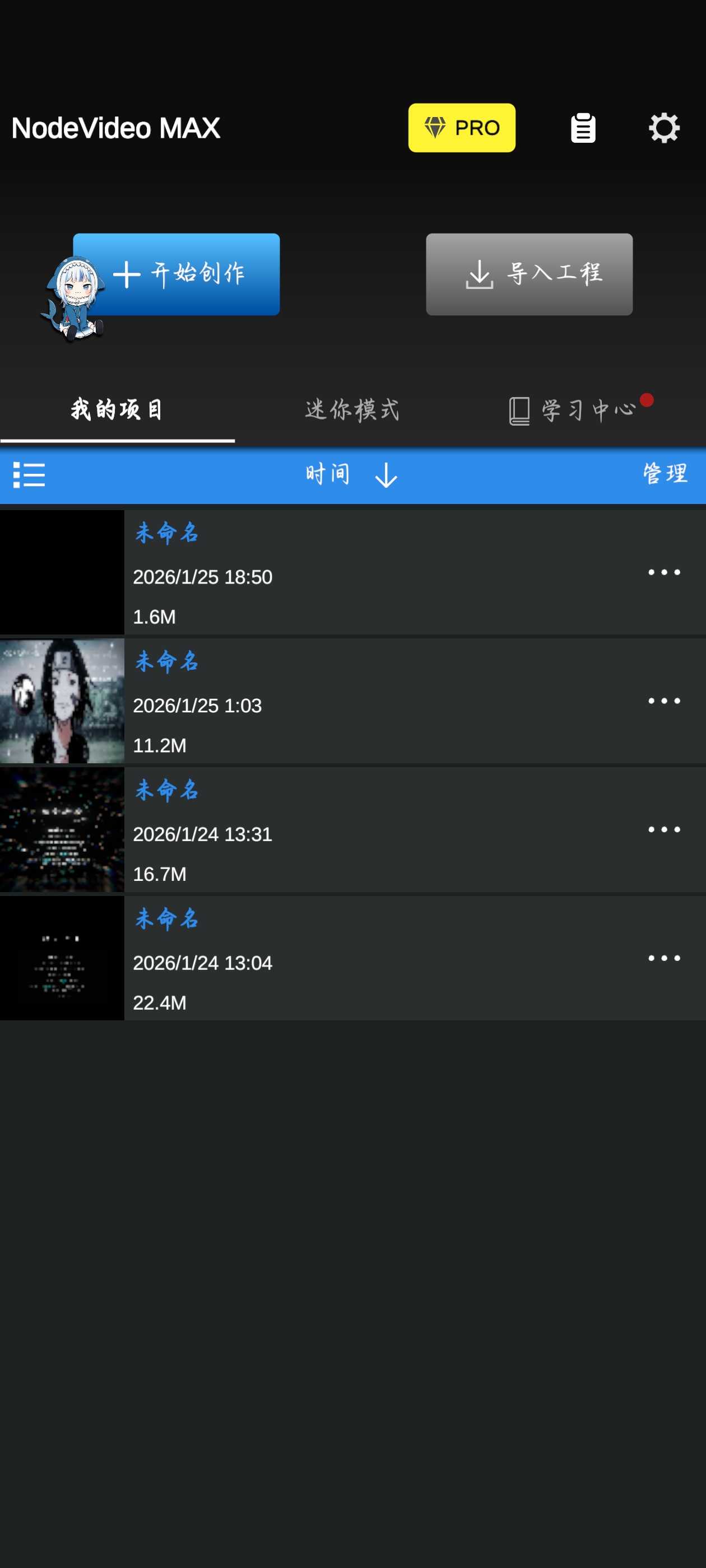Image resolution: width=706 pixels, height=1568 pixels.
Task: Open more options for the 22.4M project
Action: tap(664, 958)
